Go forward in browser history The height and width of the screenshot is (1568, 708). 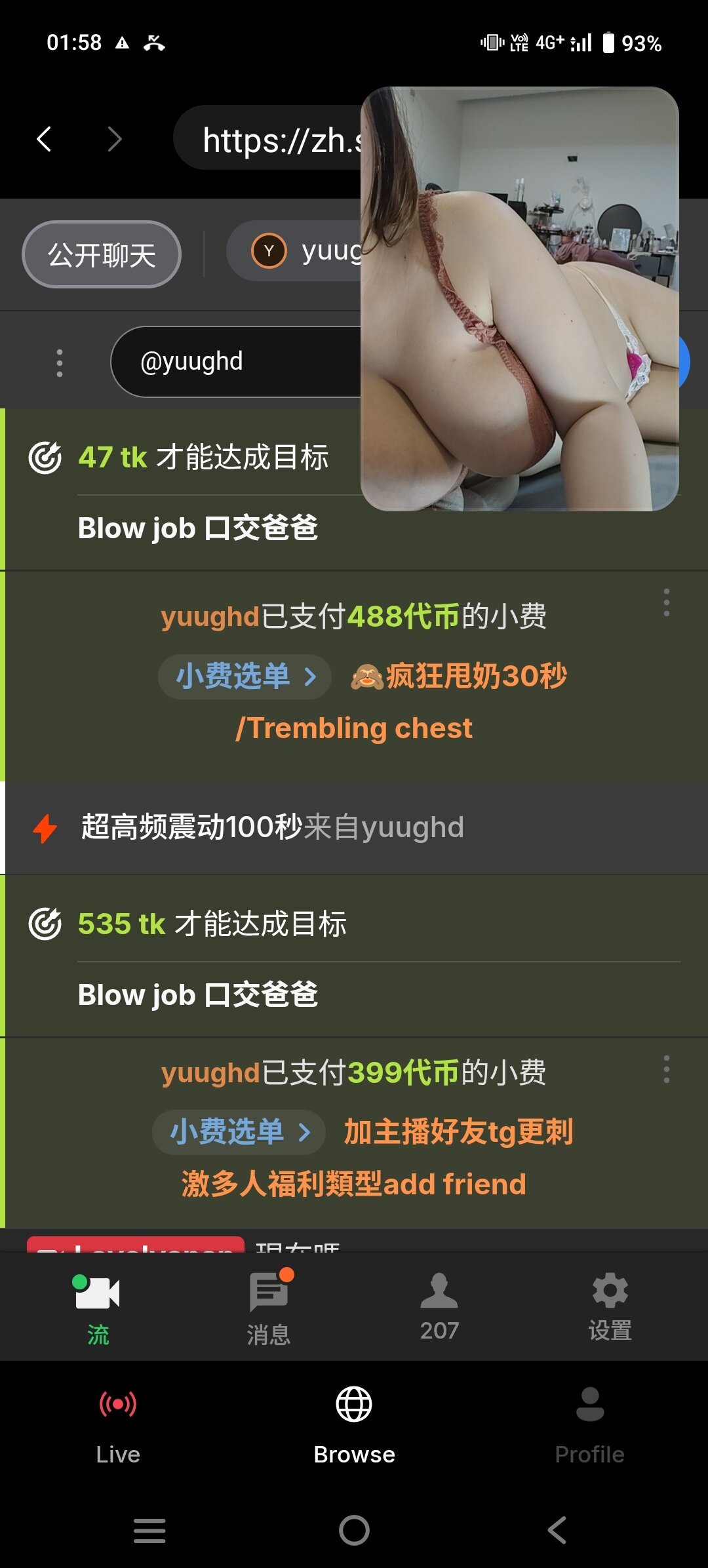click(115, 139)
